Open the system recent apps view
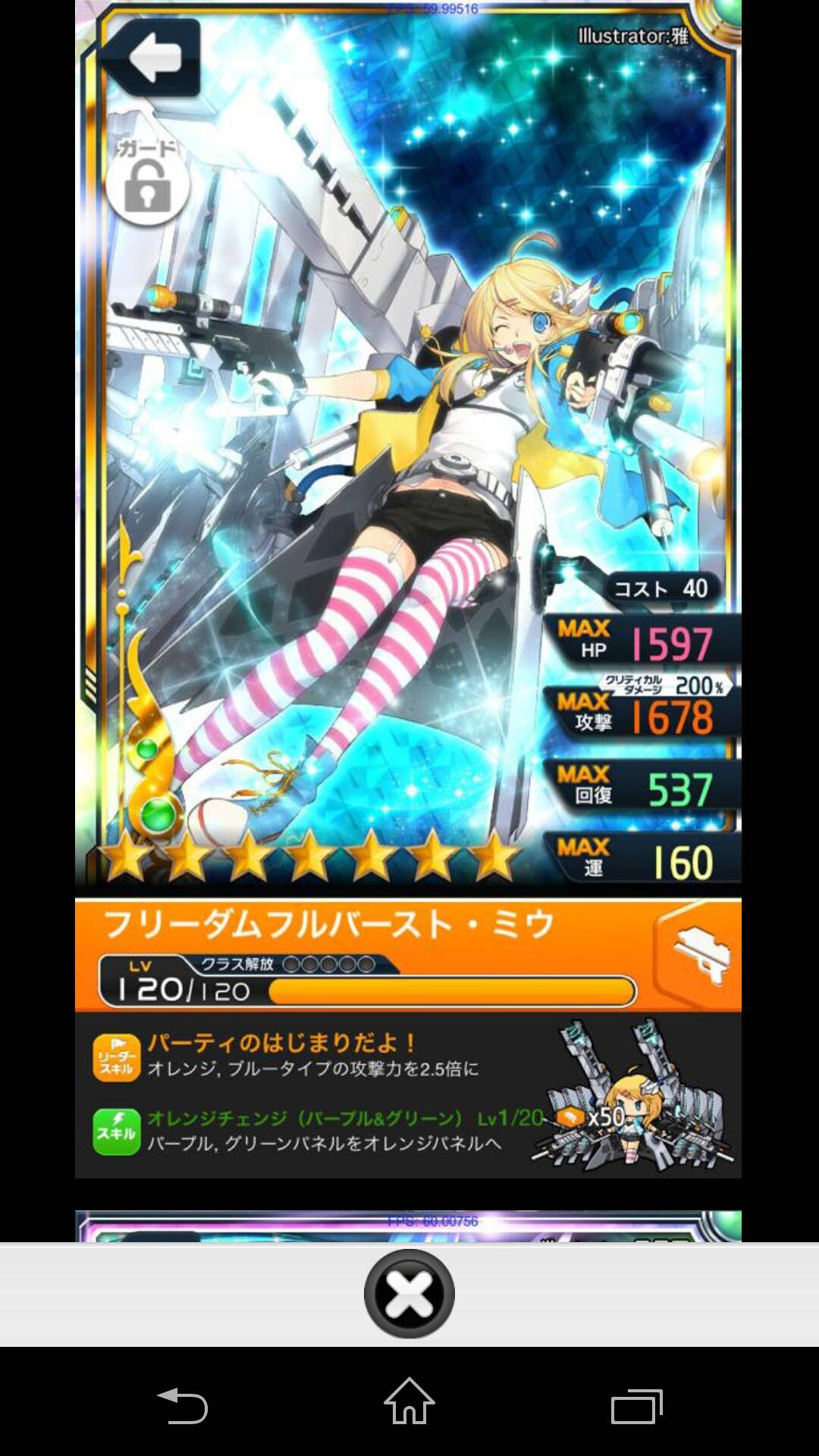Screen dimensions: 819x1456 (637, 1406)
